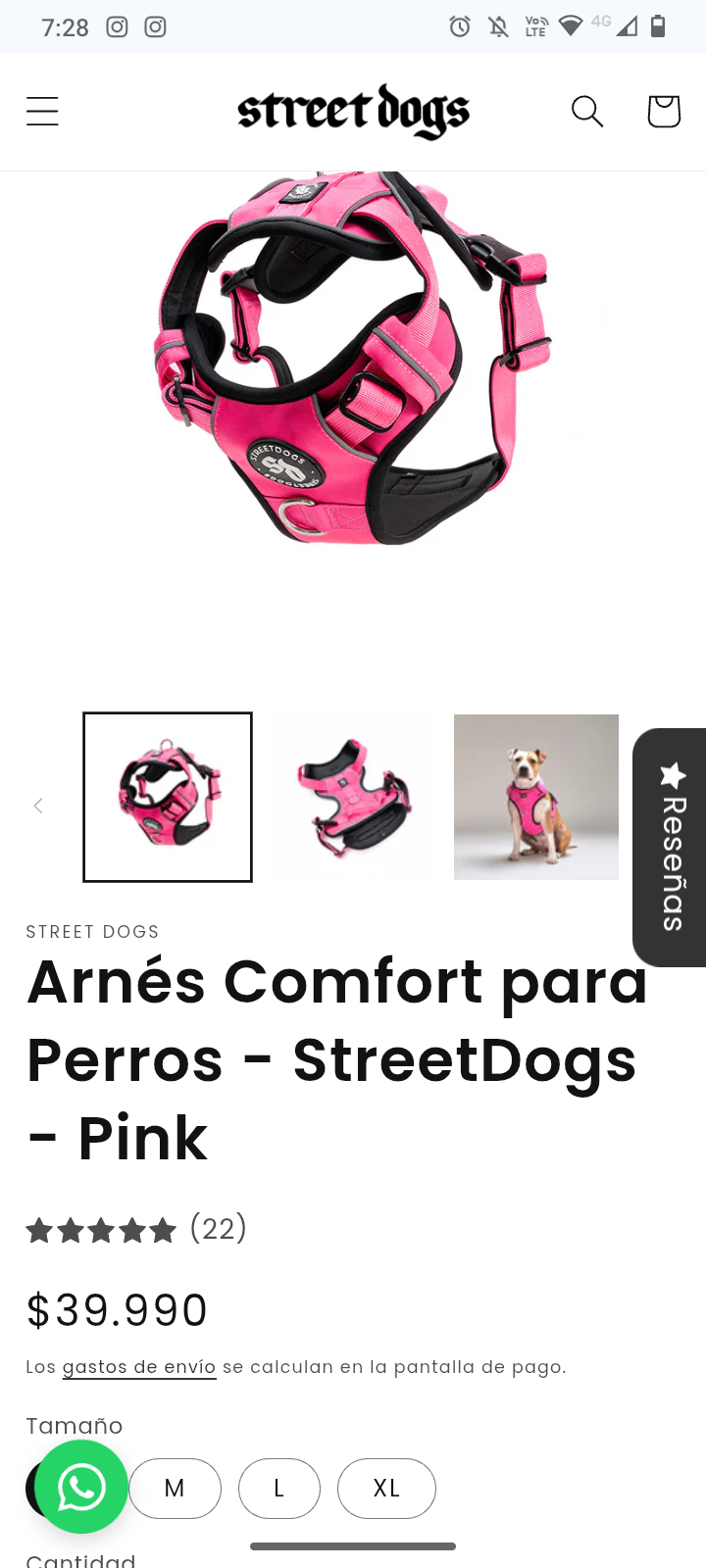Screen dimensions: 706x1568
Task: Tap an Instagram notification icon in the status bar
Action: pos(117,26)
